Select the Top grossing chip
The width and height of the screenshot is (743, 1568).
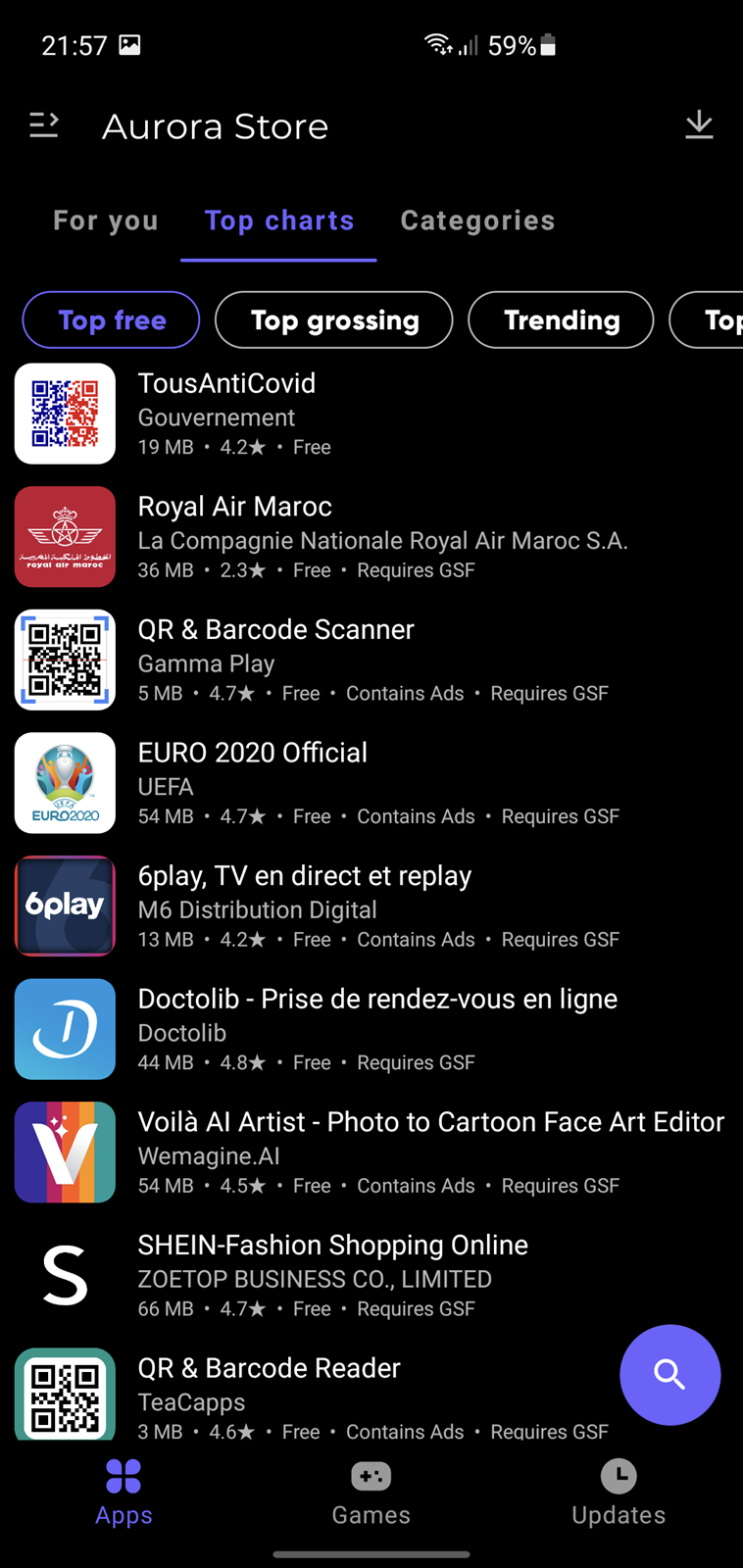(334, 319)
